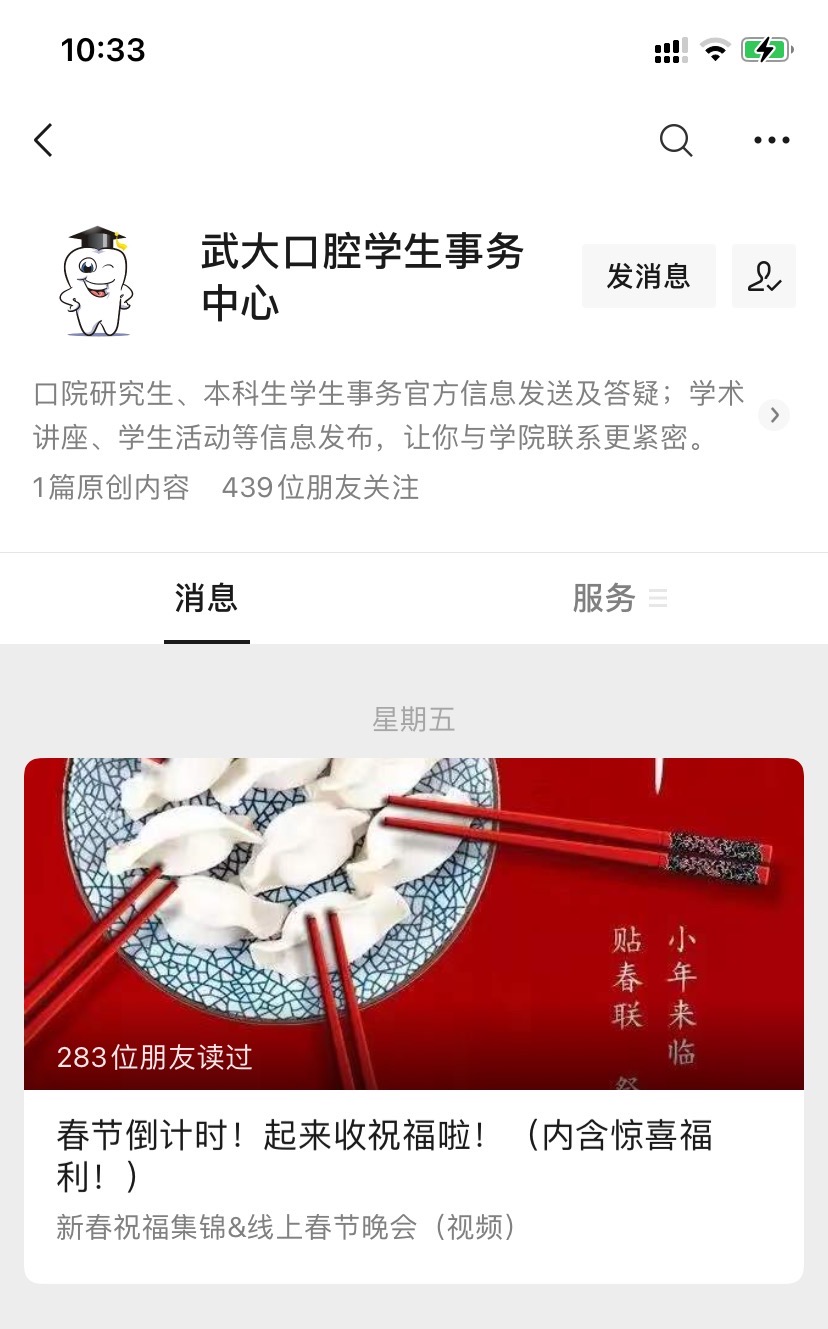Tap the 发消息 button
Image resolution: width=828 pixels, height=1329 pixels.
click(648, 276)
